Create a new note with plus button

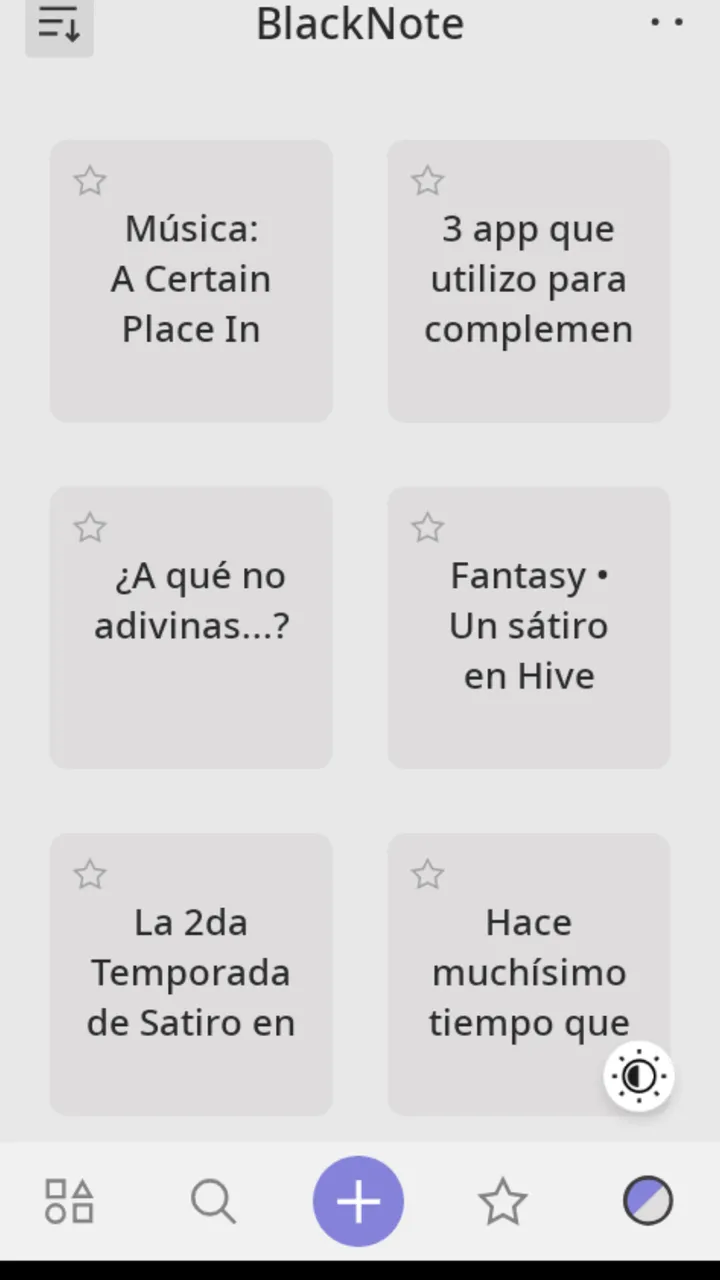click(x=358, y=1201)
